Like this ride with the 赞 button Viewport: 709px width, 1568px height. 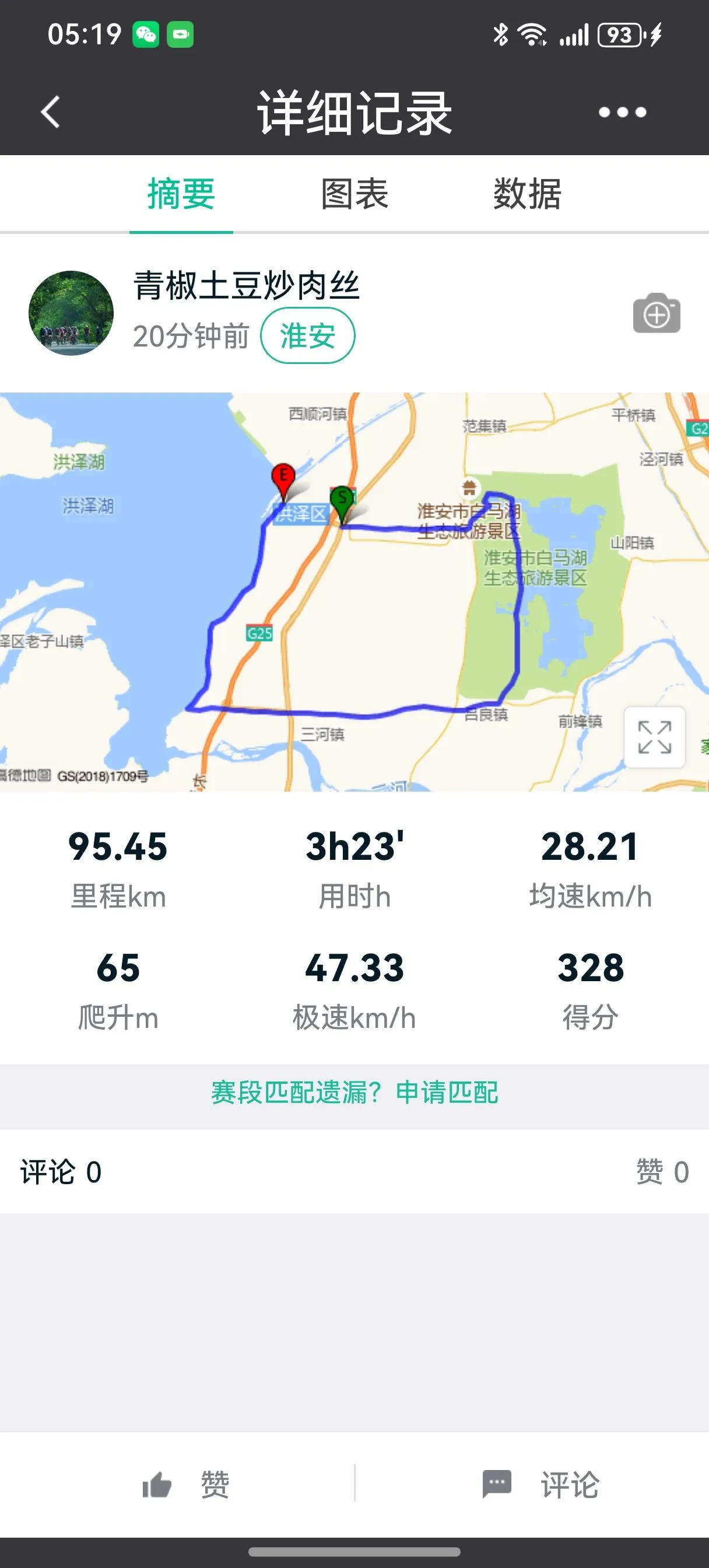click(185, 1484)
